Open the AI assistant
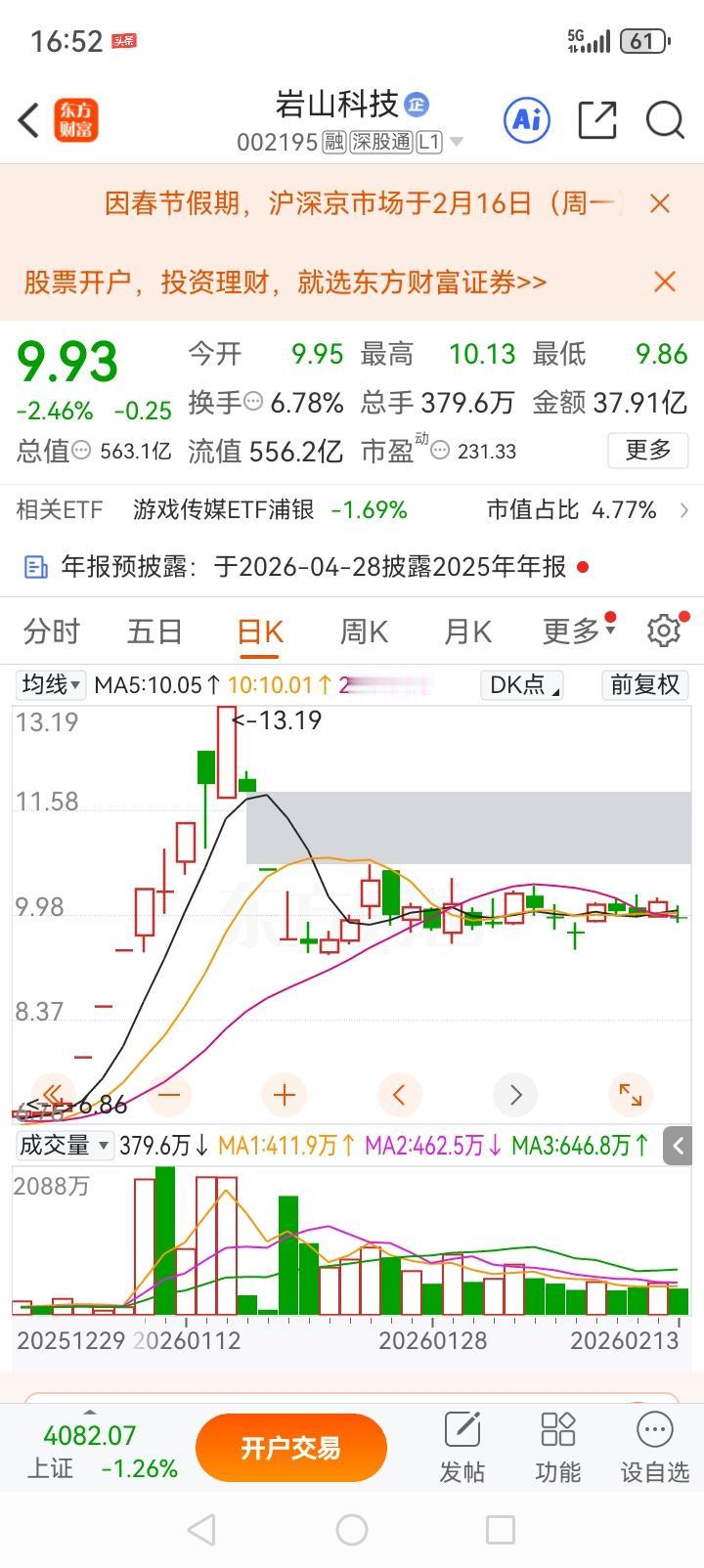704x1568 pixels. (x=526, y=119)
